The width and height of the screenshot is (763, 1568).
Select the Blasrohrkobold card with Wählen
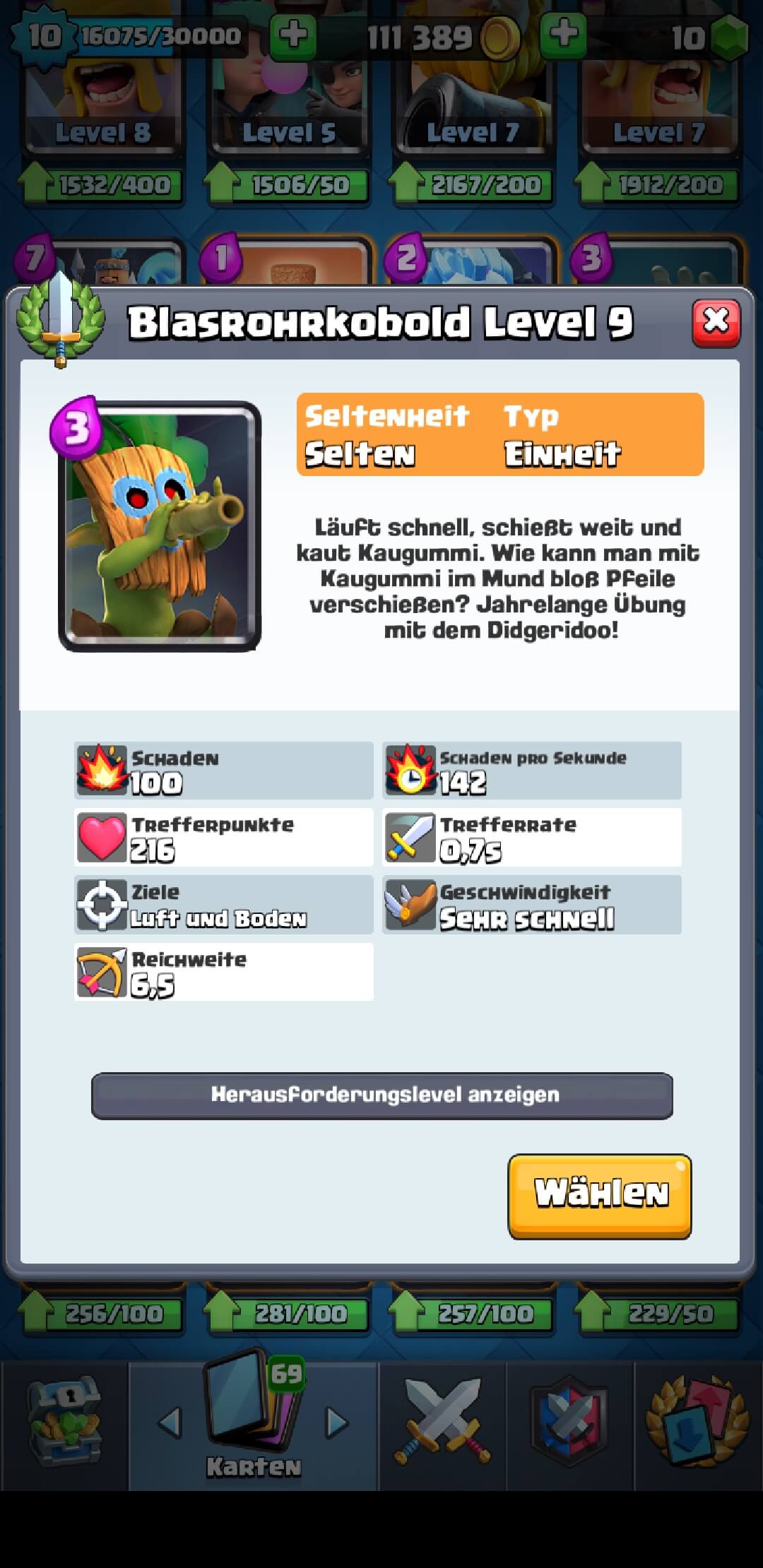click(x=599, y=1196)
